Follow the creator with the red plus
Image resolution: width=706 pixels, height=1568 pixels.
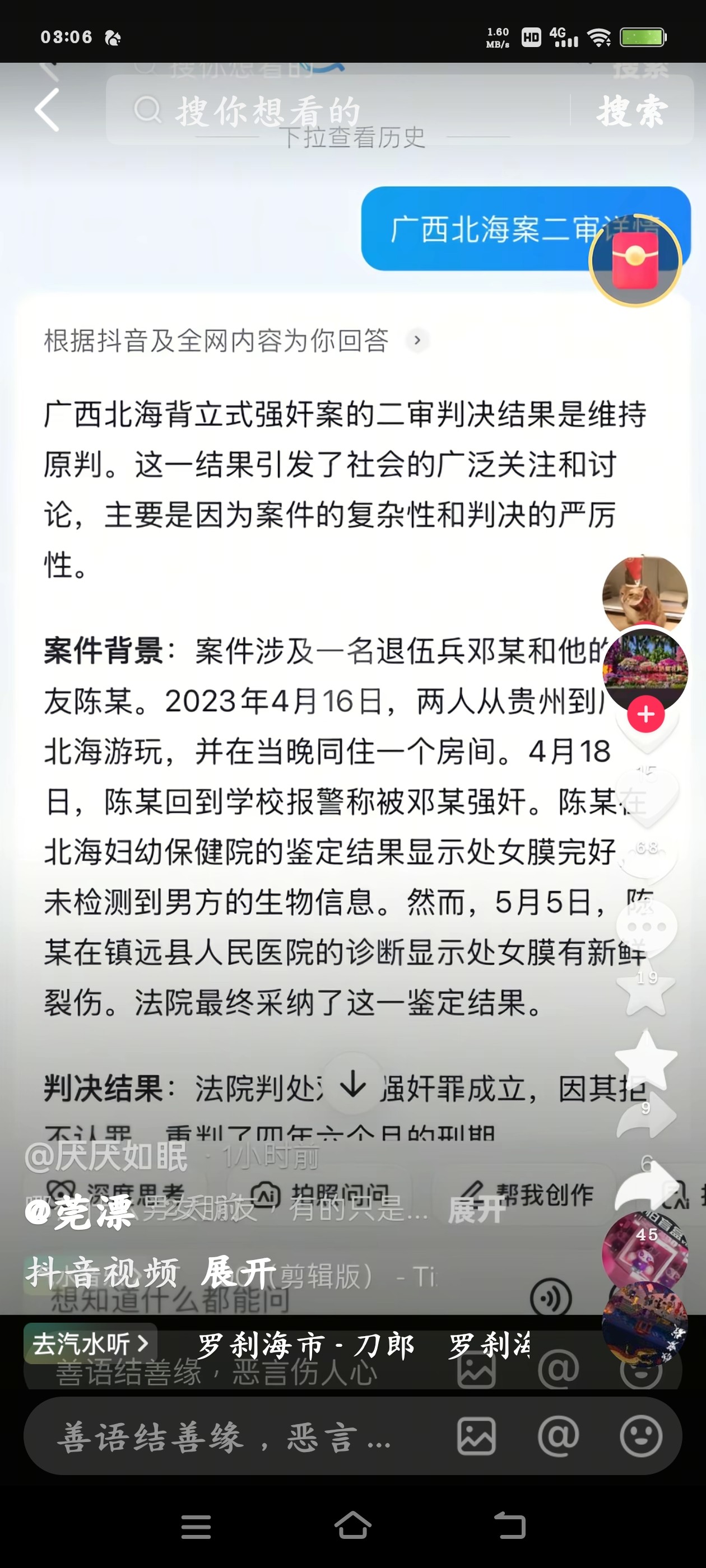click(x=645, y=715)
